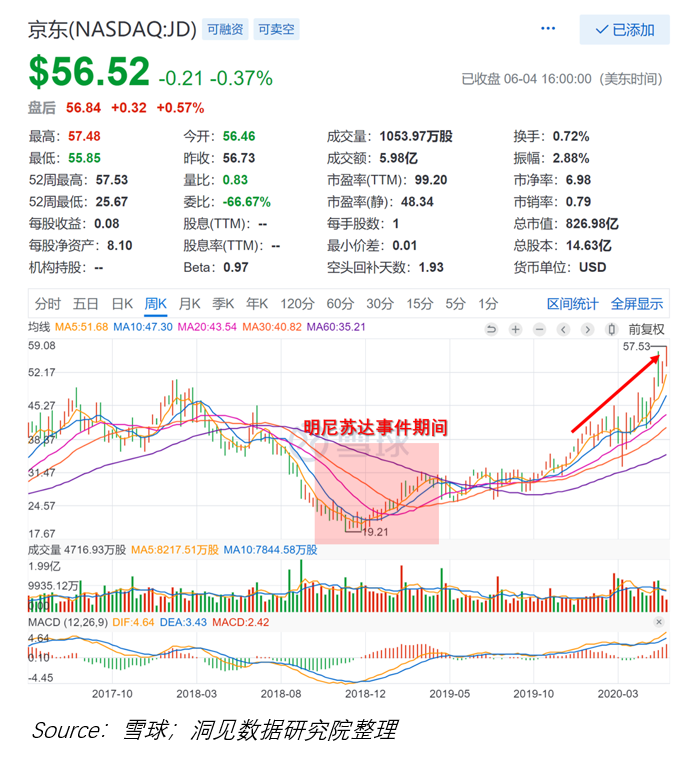Image resolution: width=695 pixels, height=757 pixels.
Task: Zoom out the chart with the minus icon
Action: pyautogui.click(x=539, y=329)
